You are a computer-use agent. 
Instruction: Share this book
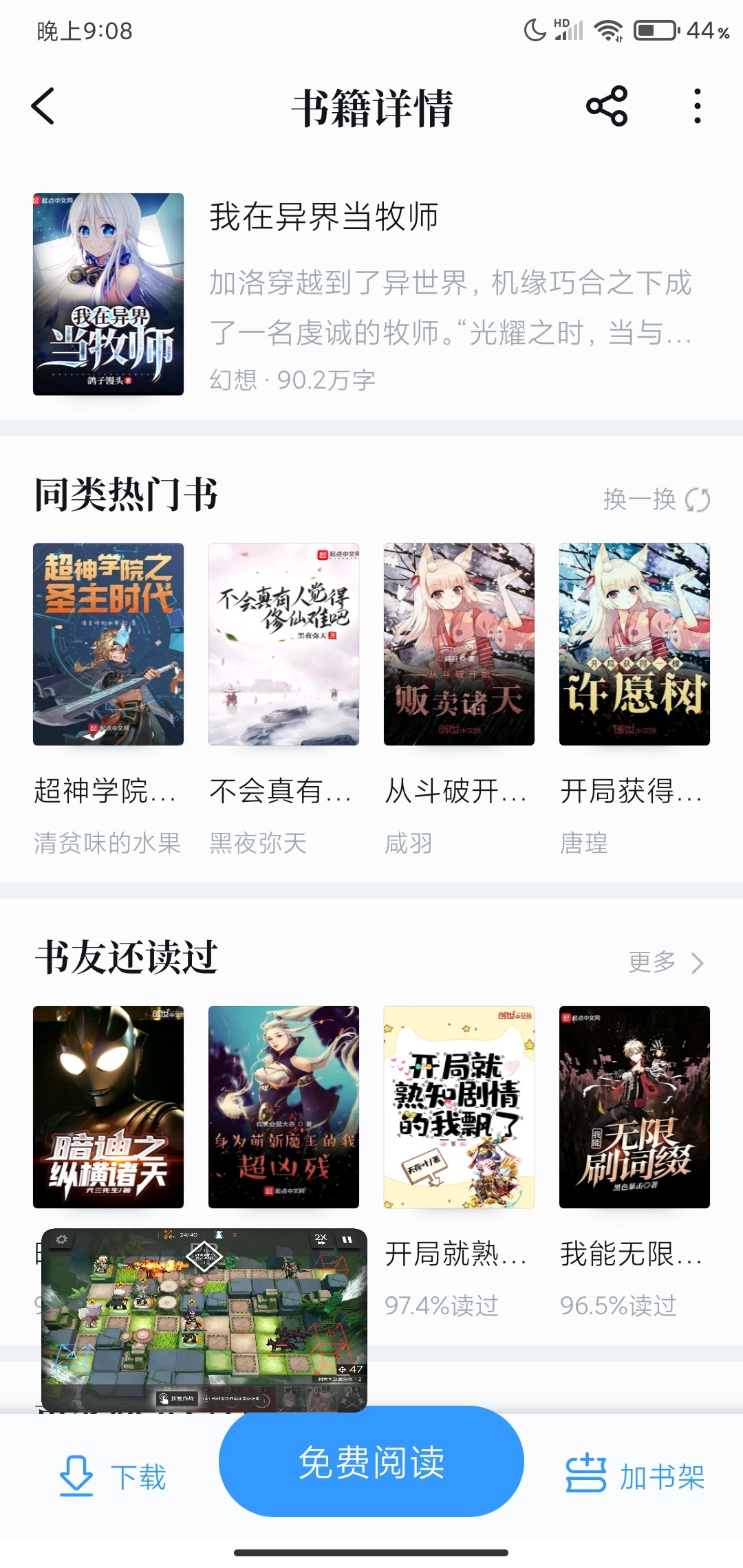pos(606,107)
